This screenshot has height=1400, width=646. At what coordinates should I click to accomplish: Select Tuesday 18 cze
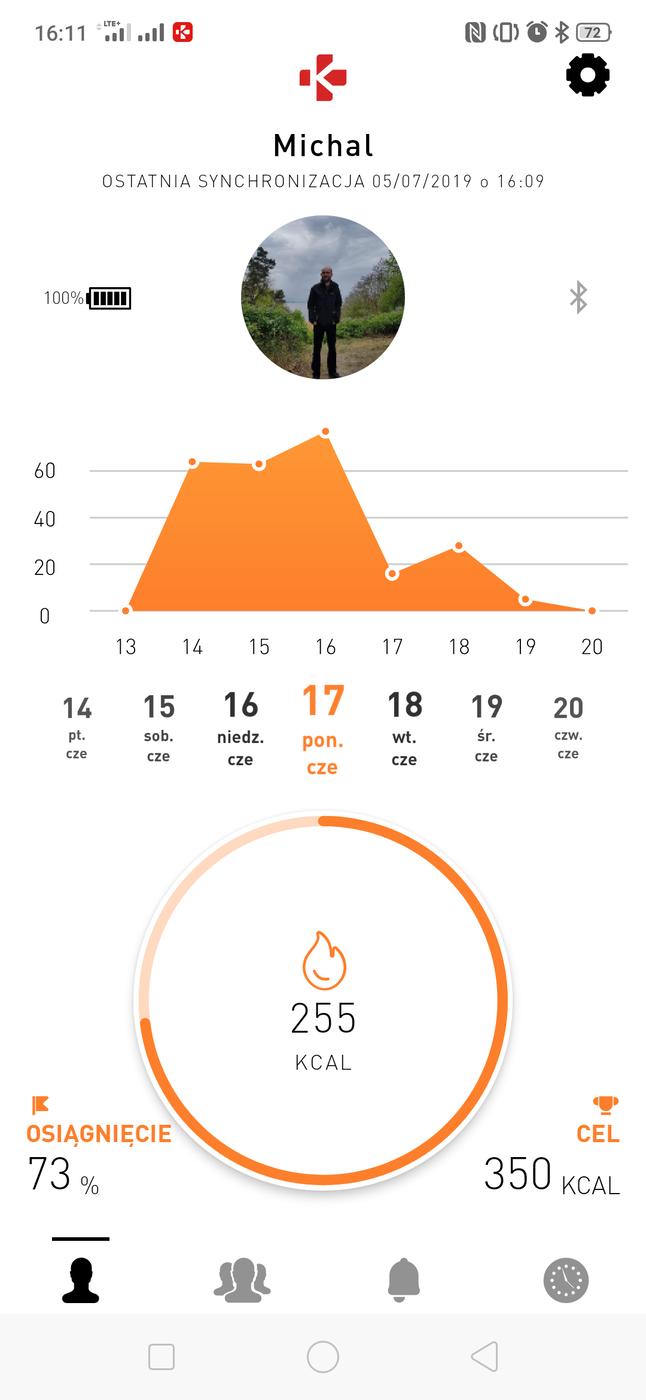[x=405, y=726]
